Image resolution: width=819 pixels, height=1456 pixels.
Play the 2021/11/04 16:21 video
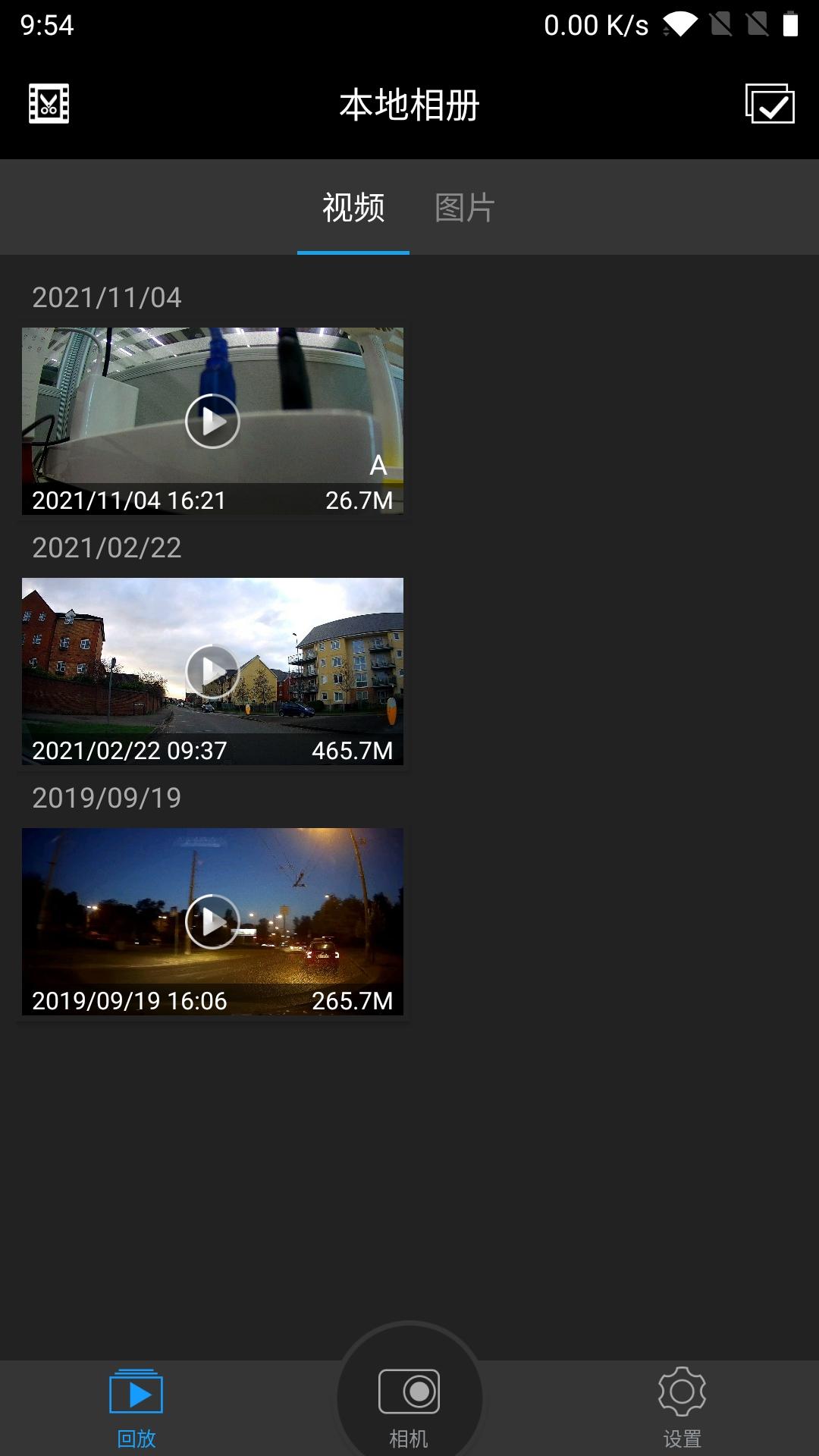pyautogui.click(x=212, y=421)
